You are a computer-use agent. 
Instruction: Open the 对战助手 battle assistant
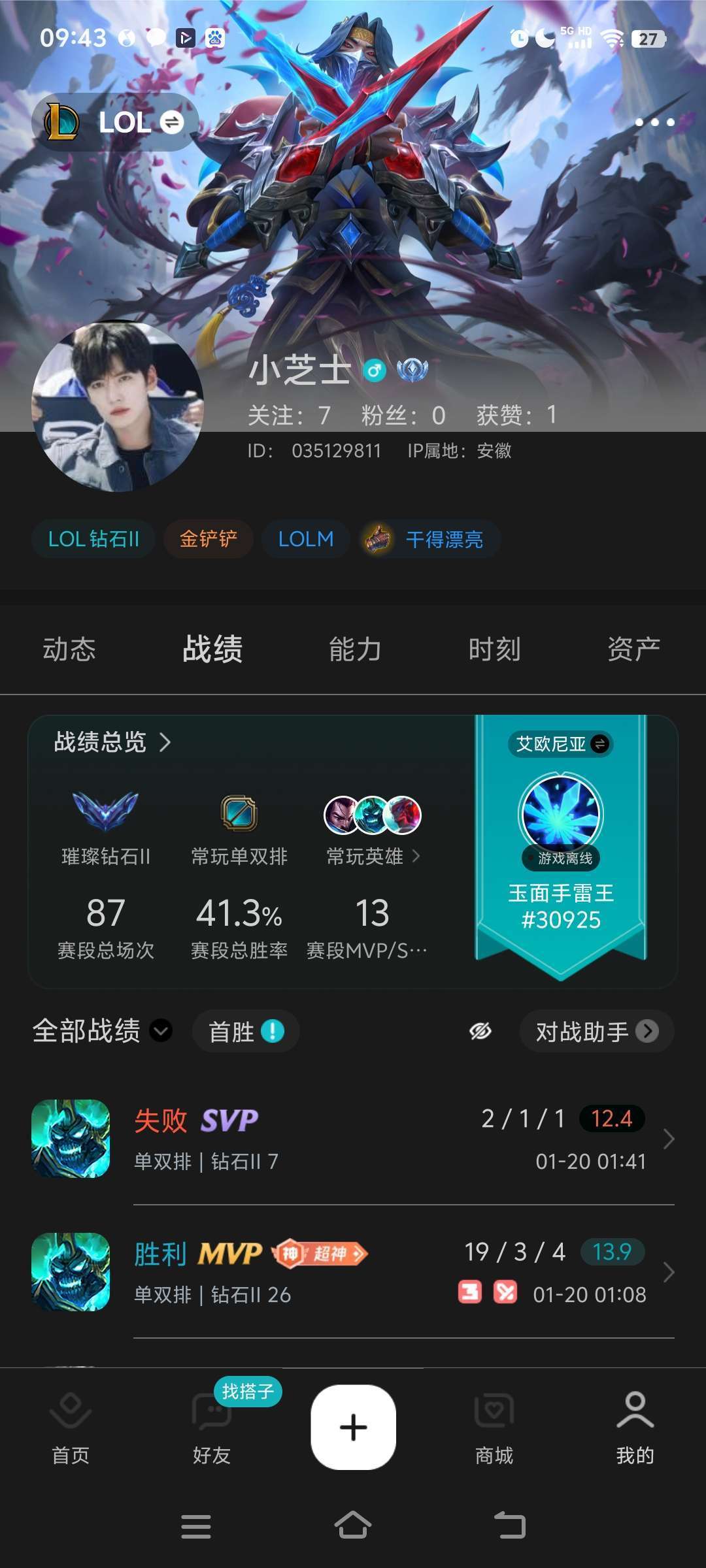click(595, 1031)
